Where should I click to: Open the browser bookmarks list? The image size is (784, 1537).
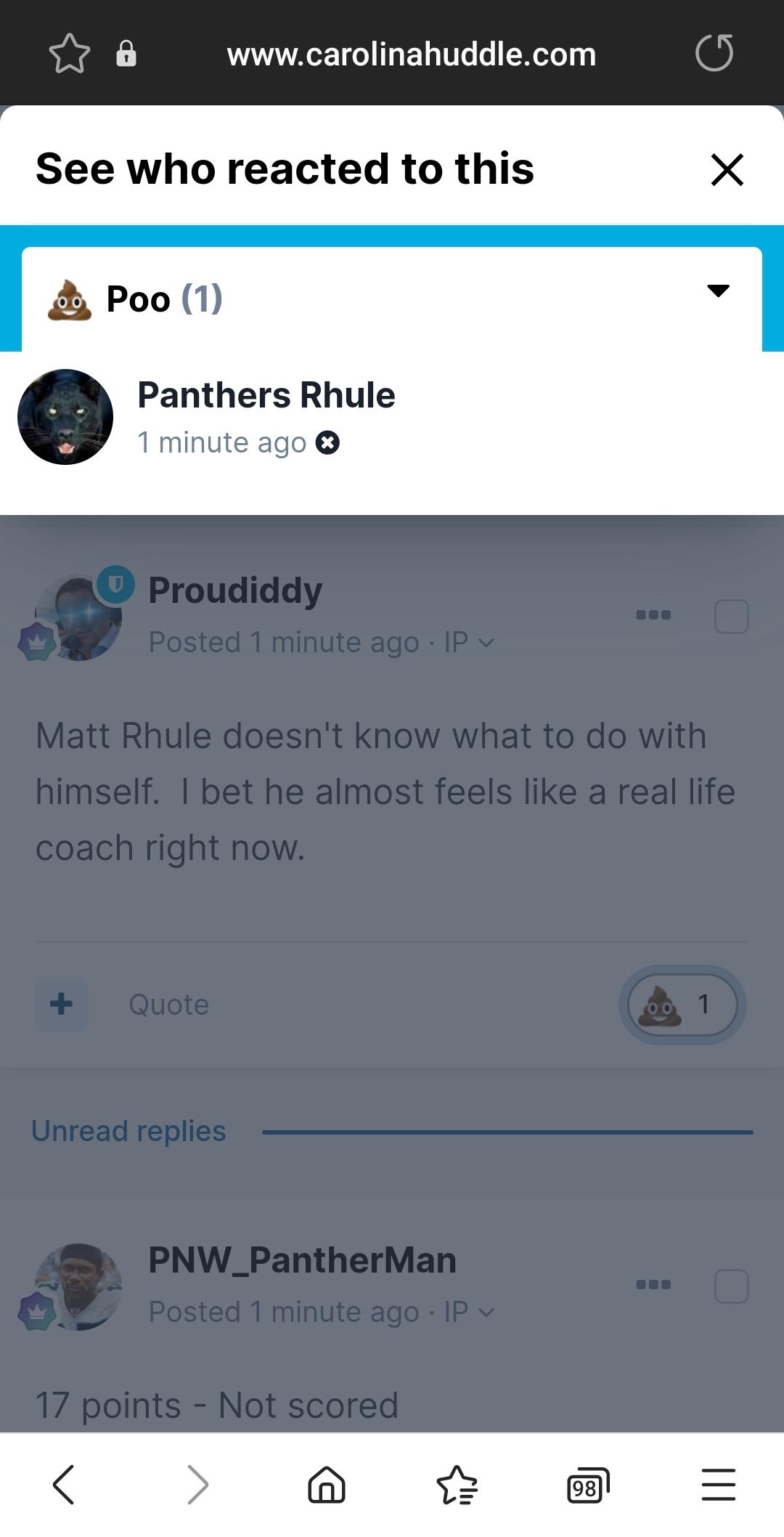457,1483
